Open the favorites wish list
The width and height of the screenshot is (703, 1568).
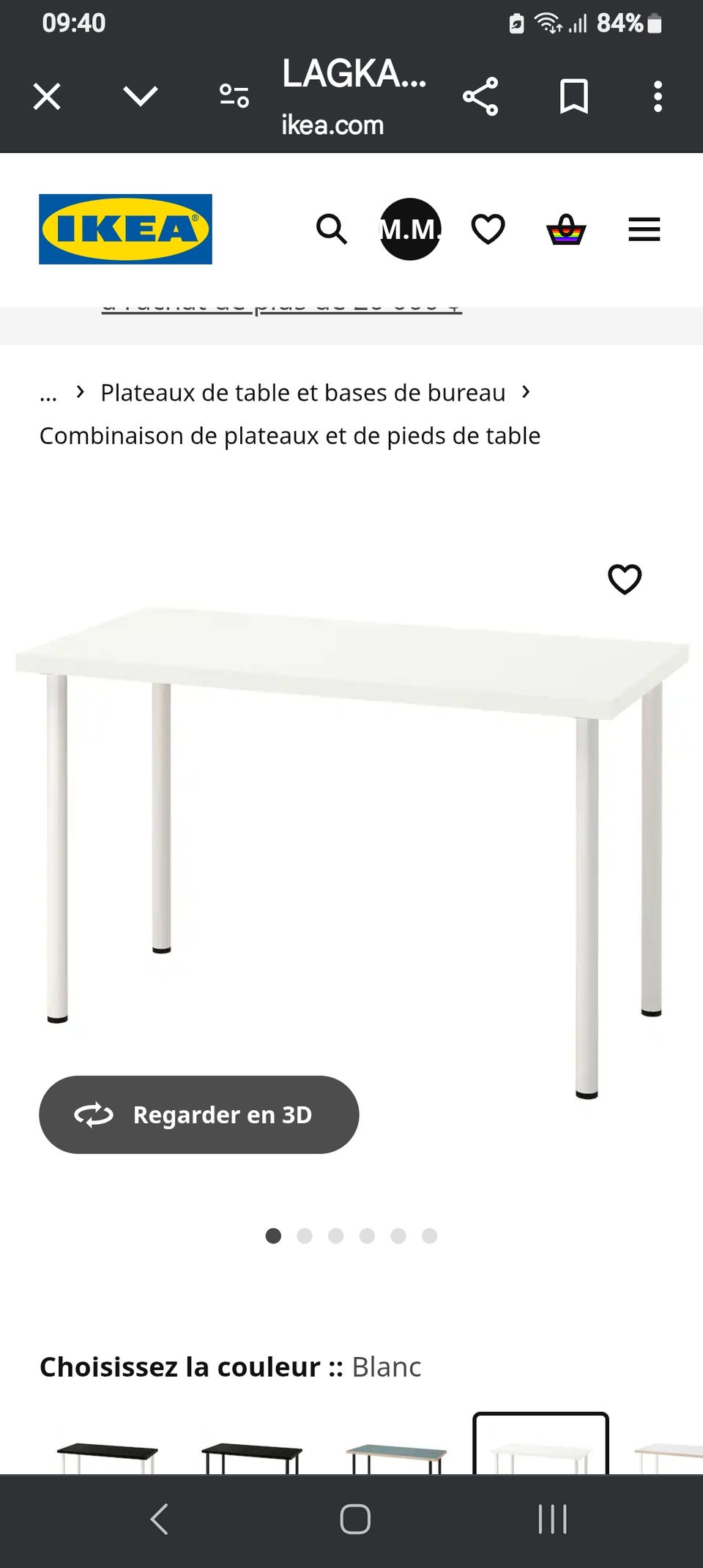coord(488,229)
